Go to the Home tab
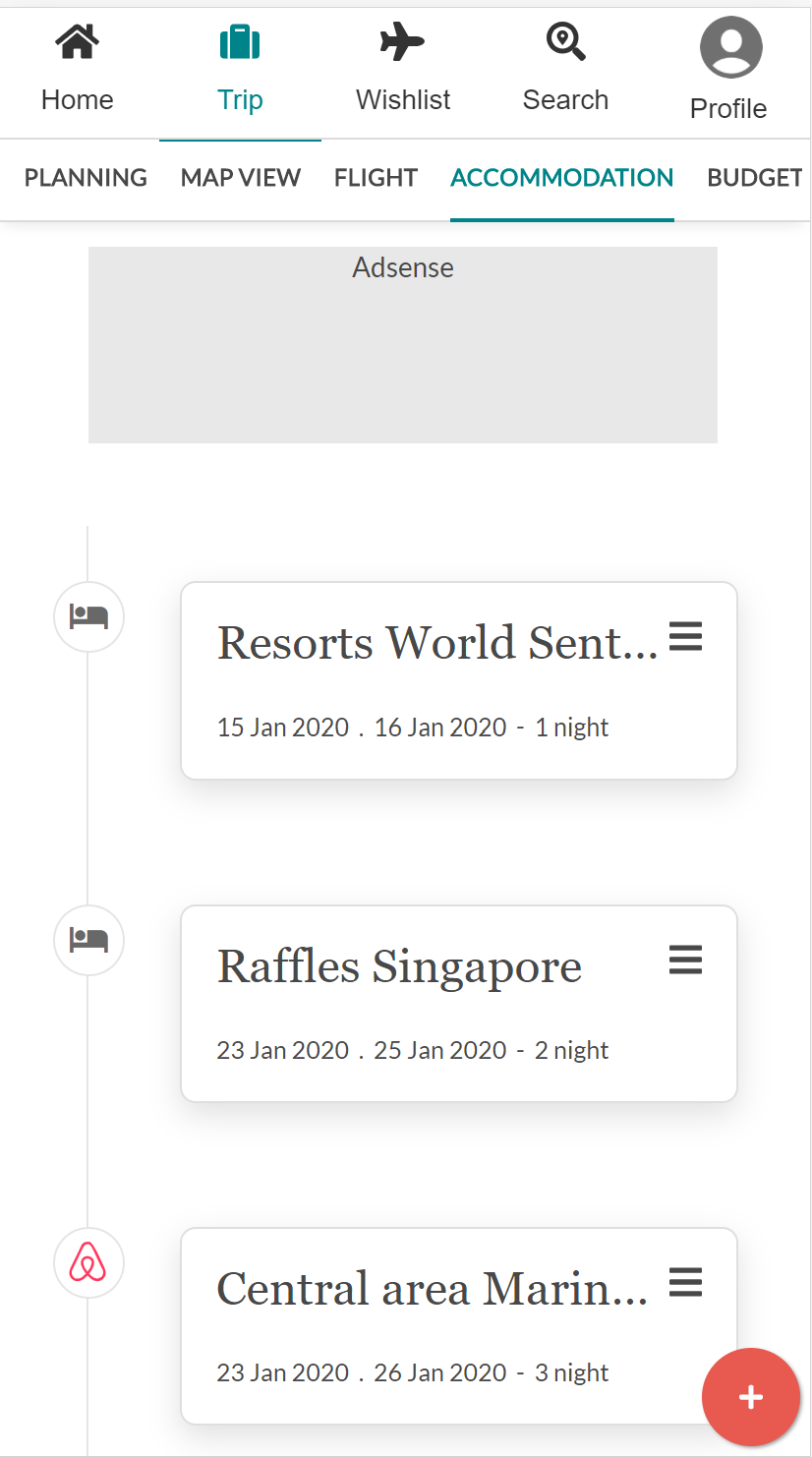Screen dimensions: 812x1457 [77, 71]
